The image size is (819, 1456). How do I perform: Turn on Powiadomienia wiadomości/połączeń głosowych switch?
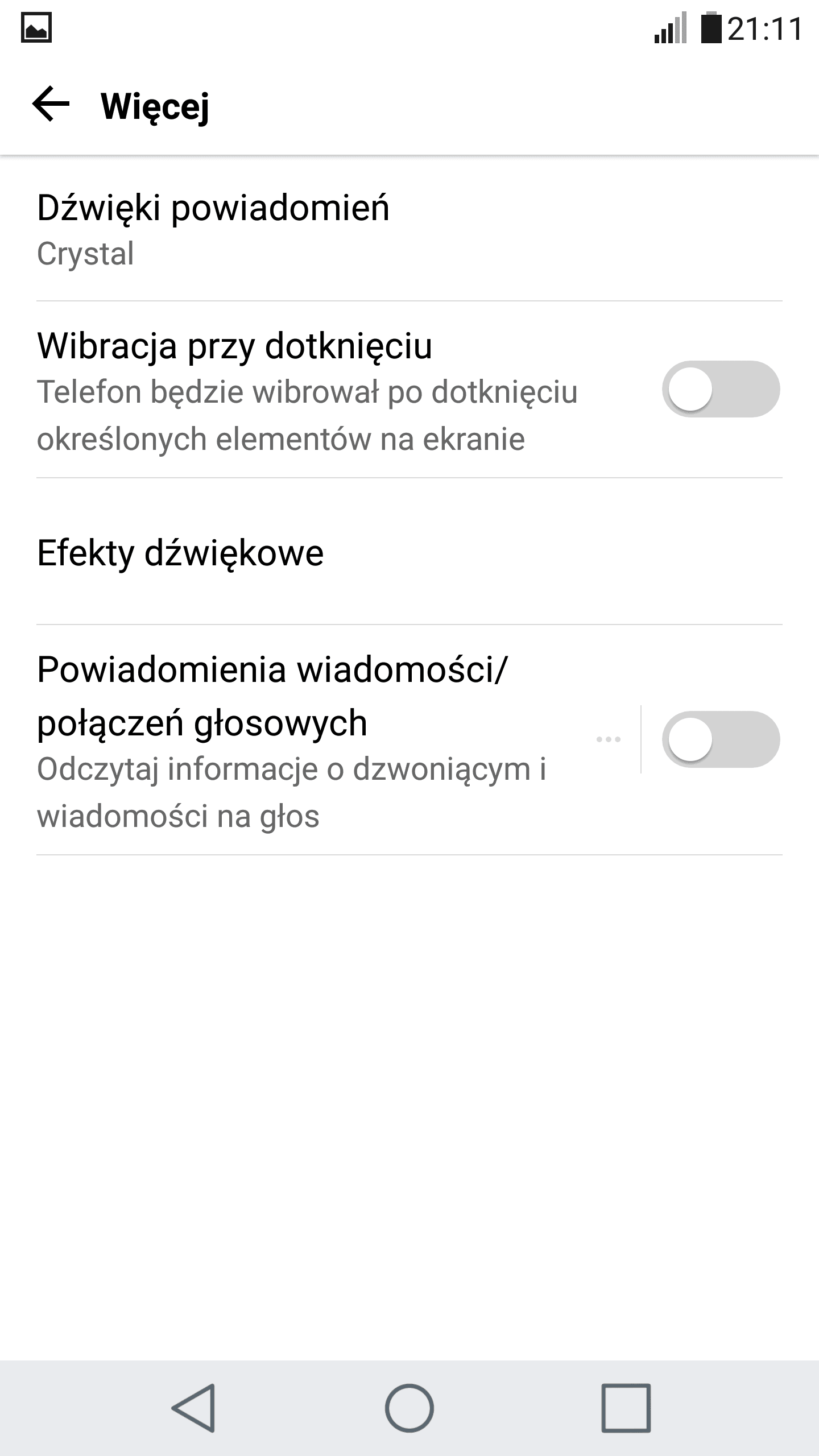721,739
